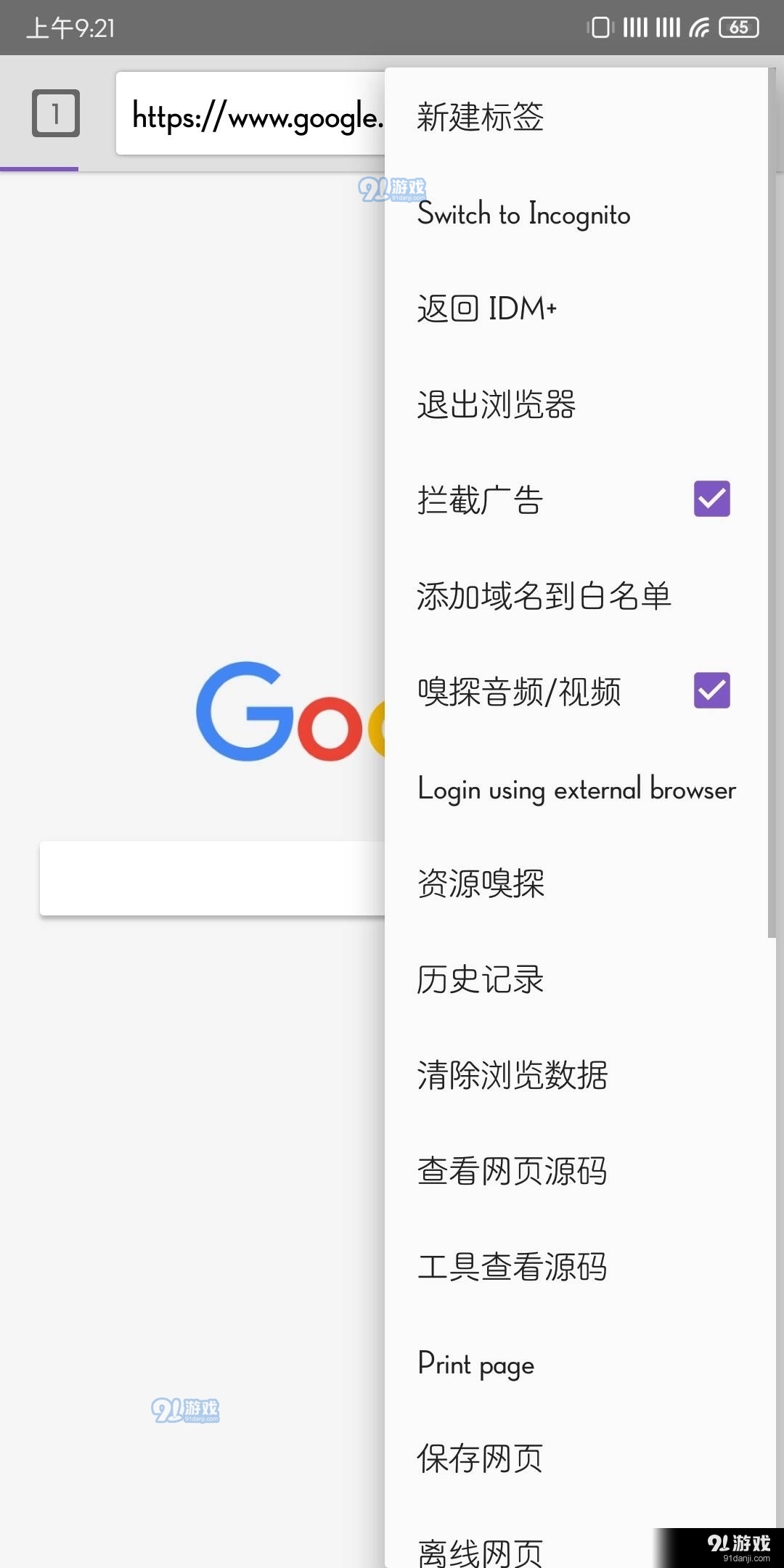Select 保存网页 to save page
Viewport: 784px width, 1568px height.
pyautogui.click(x=576, y=1458)
